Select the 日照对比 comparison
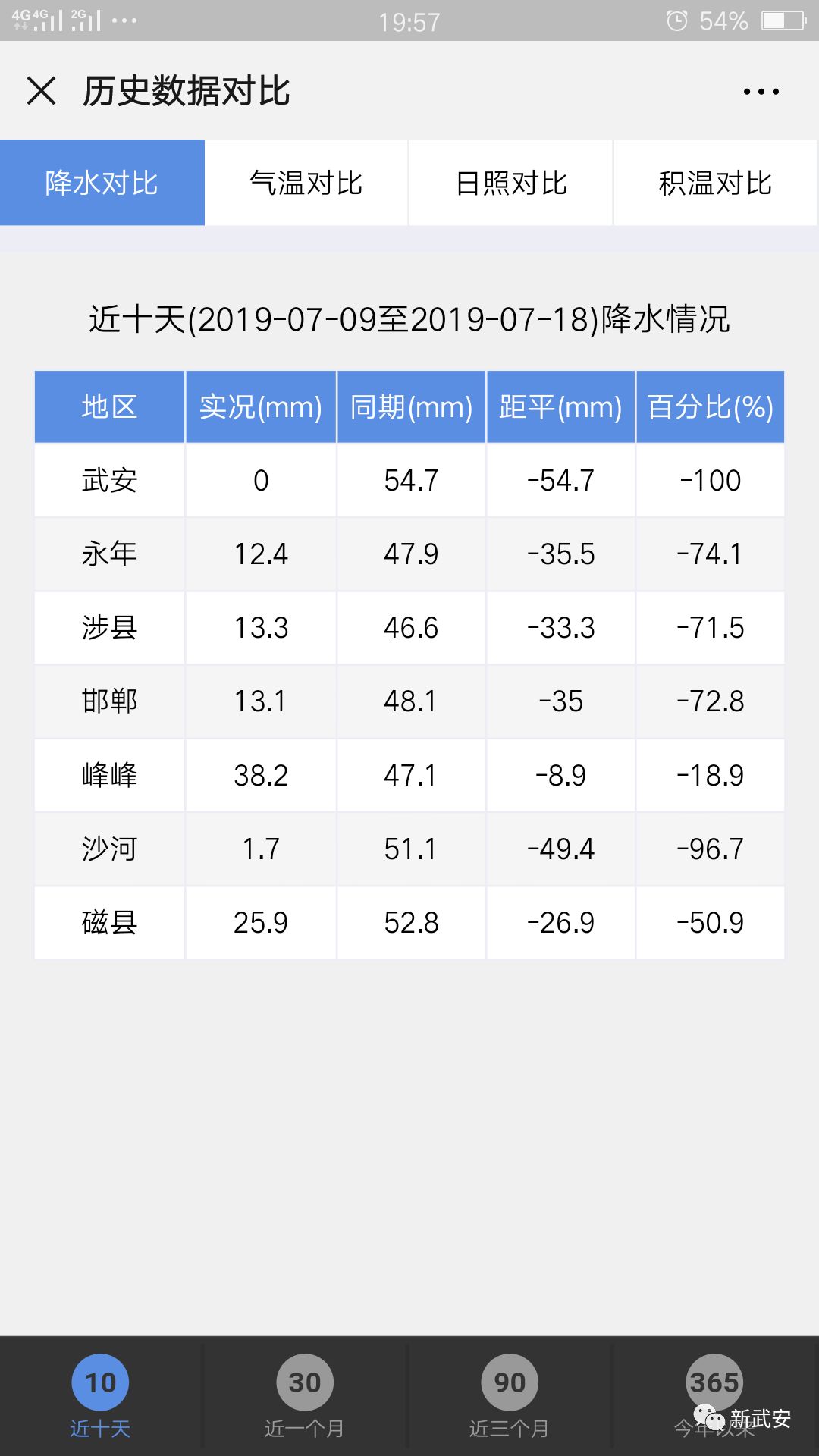The image size is (819, 1456). [x=510, y=182]
